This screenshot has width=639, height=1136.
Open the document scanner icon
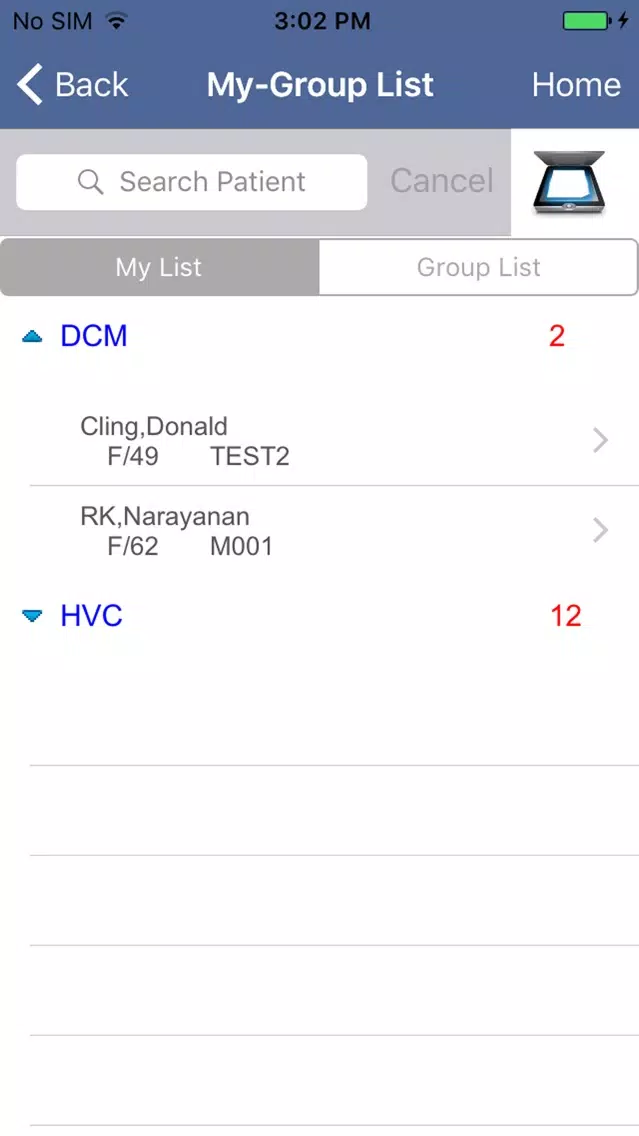coord(569,183)
